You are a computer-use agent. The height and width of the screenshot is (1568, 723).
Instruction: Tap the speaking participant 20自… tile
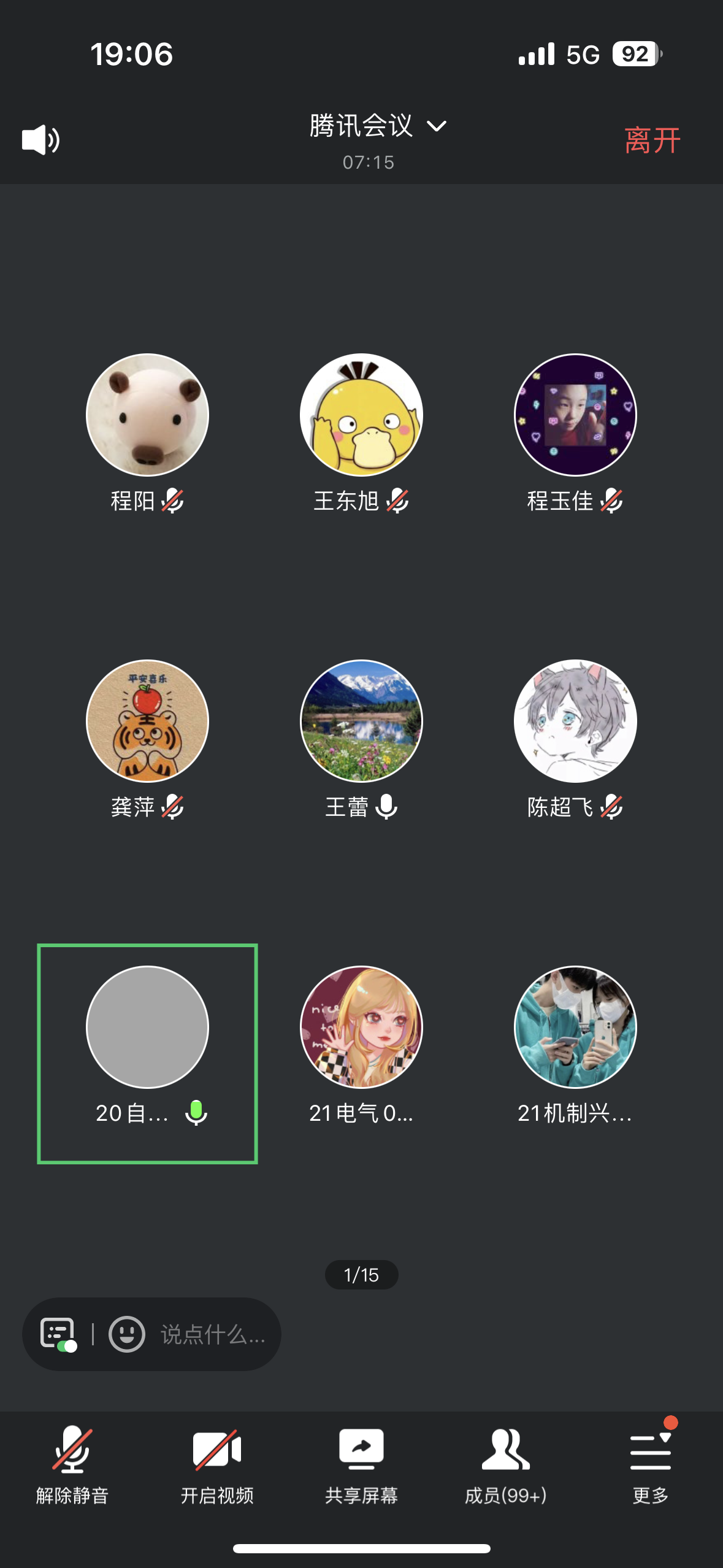pos(147,1053)
